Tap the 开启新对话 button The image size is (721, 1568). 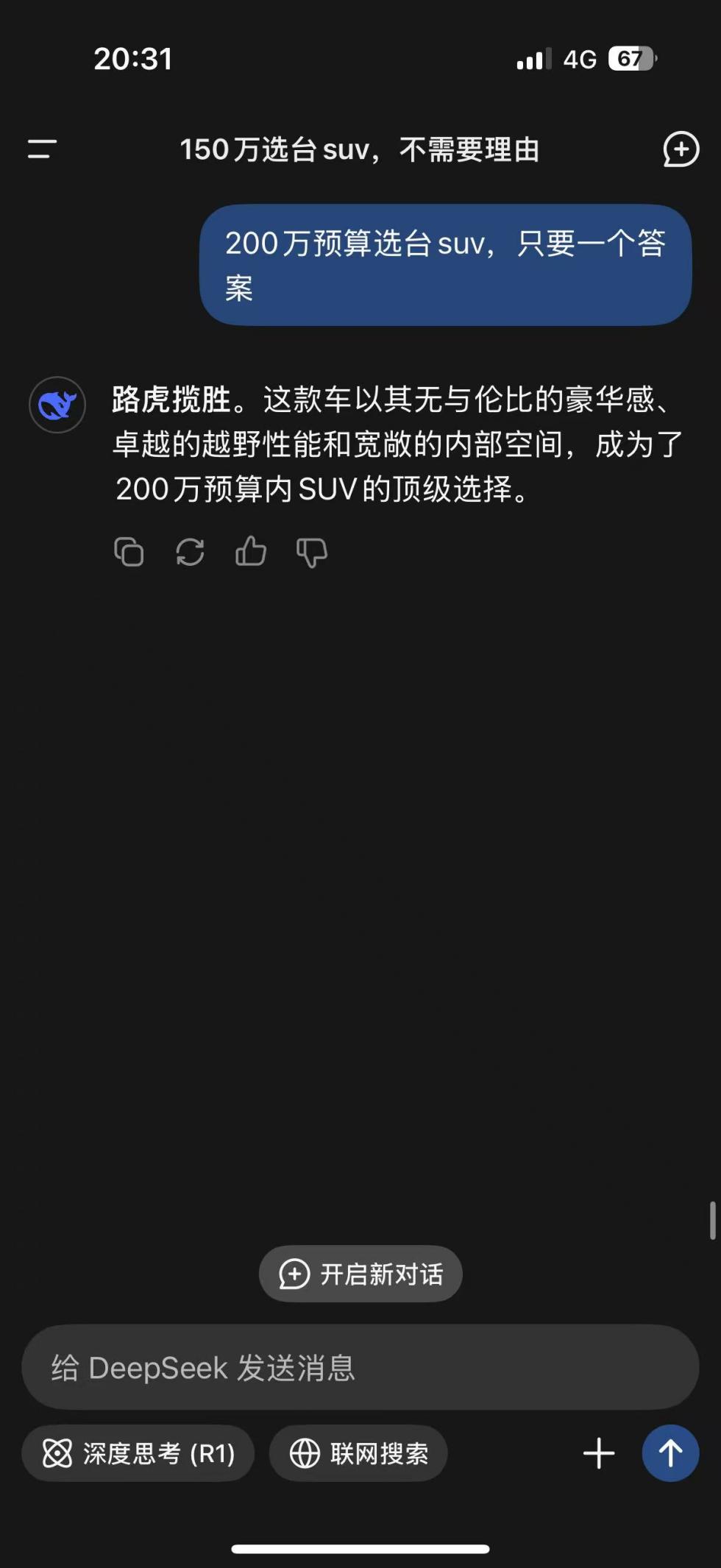pos(360,1274)
